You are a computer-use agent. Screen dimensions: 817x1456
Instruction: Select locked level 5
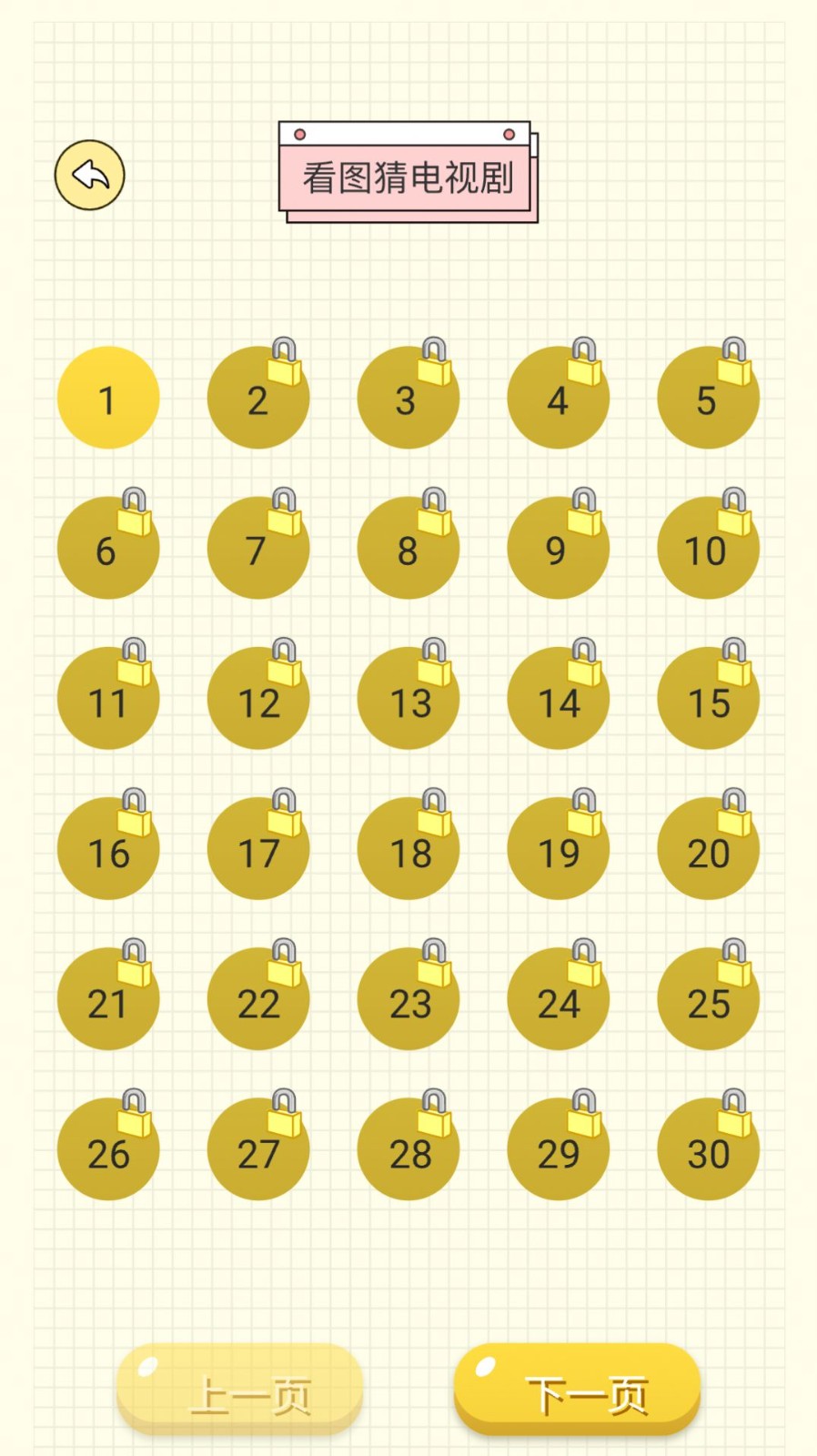click(708, 399)
